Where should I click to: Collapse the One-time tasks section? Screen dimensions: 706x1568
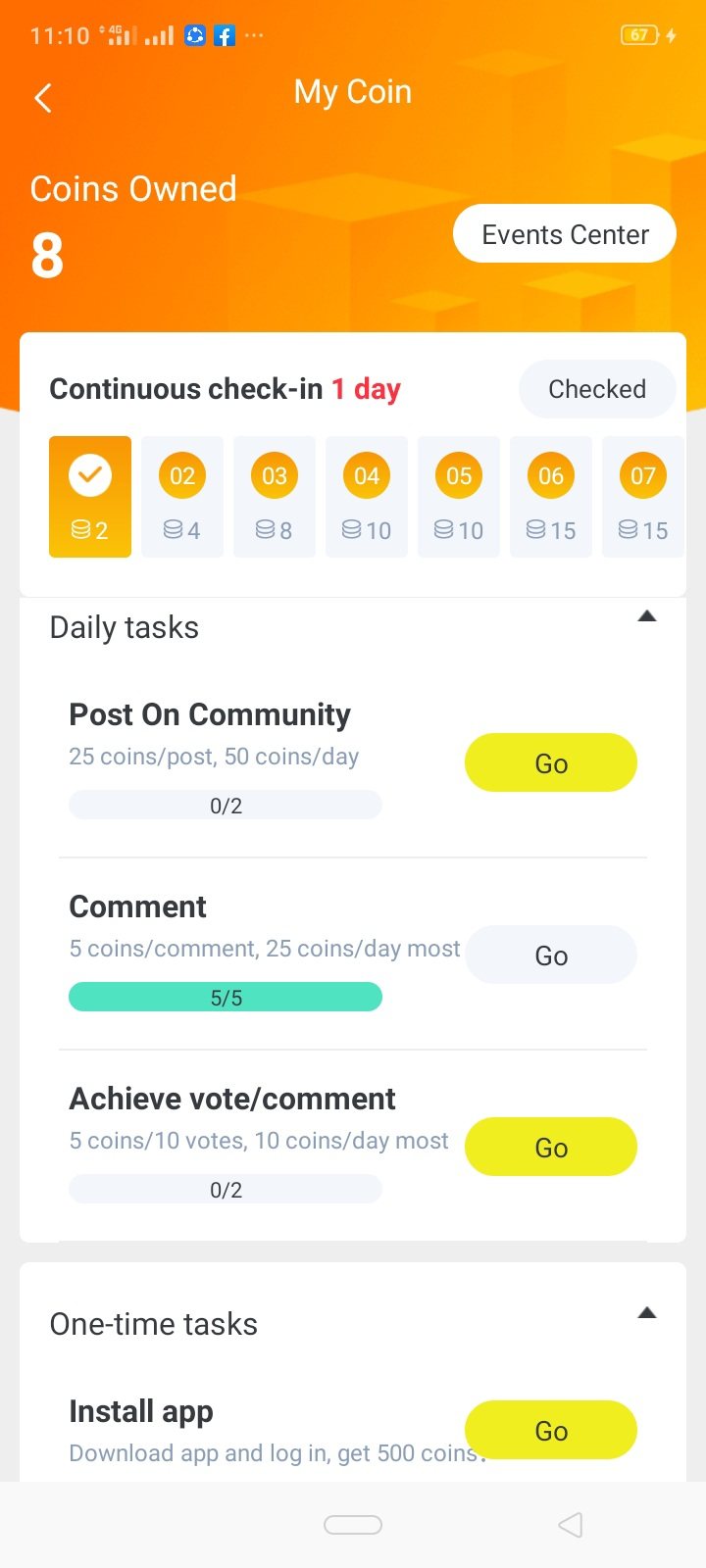click(646, 1314)
